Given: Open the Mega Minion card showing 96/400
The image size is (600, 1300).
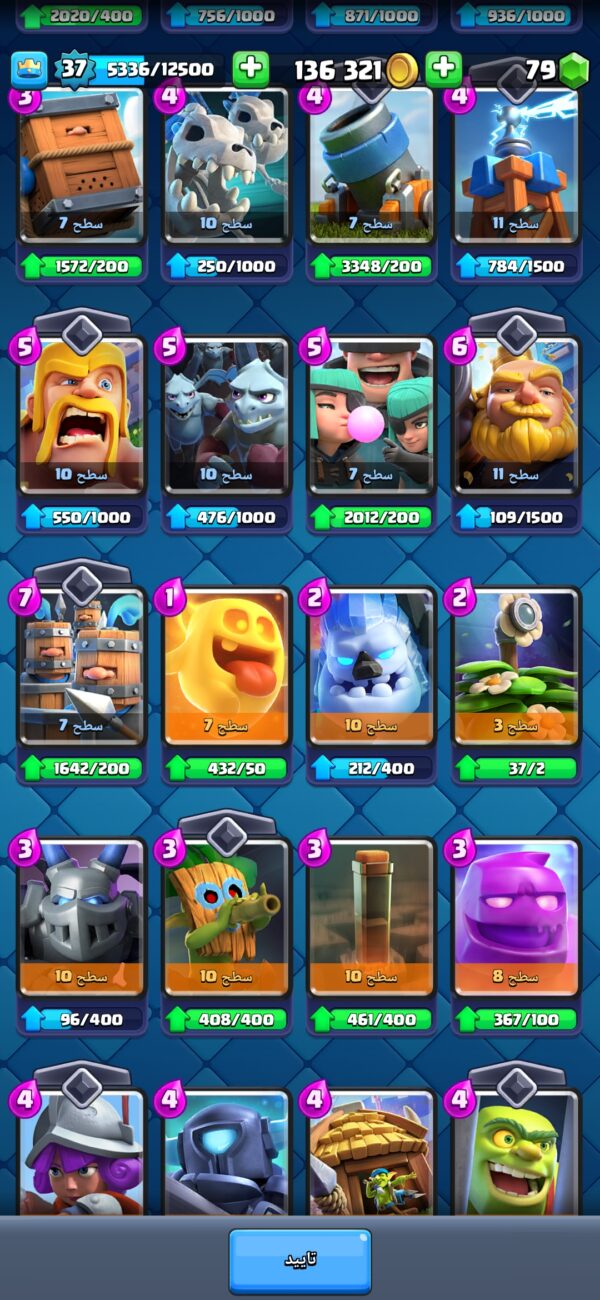Looking at the screenshot, I should pos(81,915).
